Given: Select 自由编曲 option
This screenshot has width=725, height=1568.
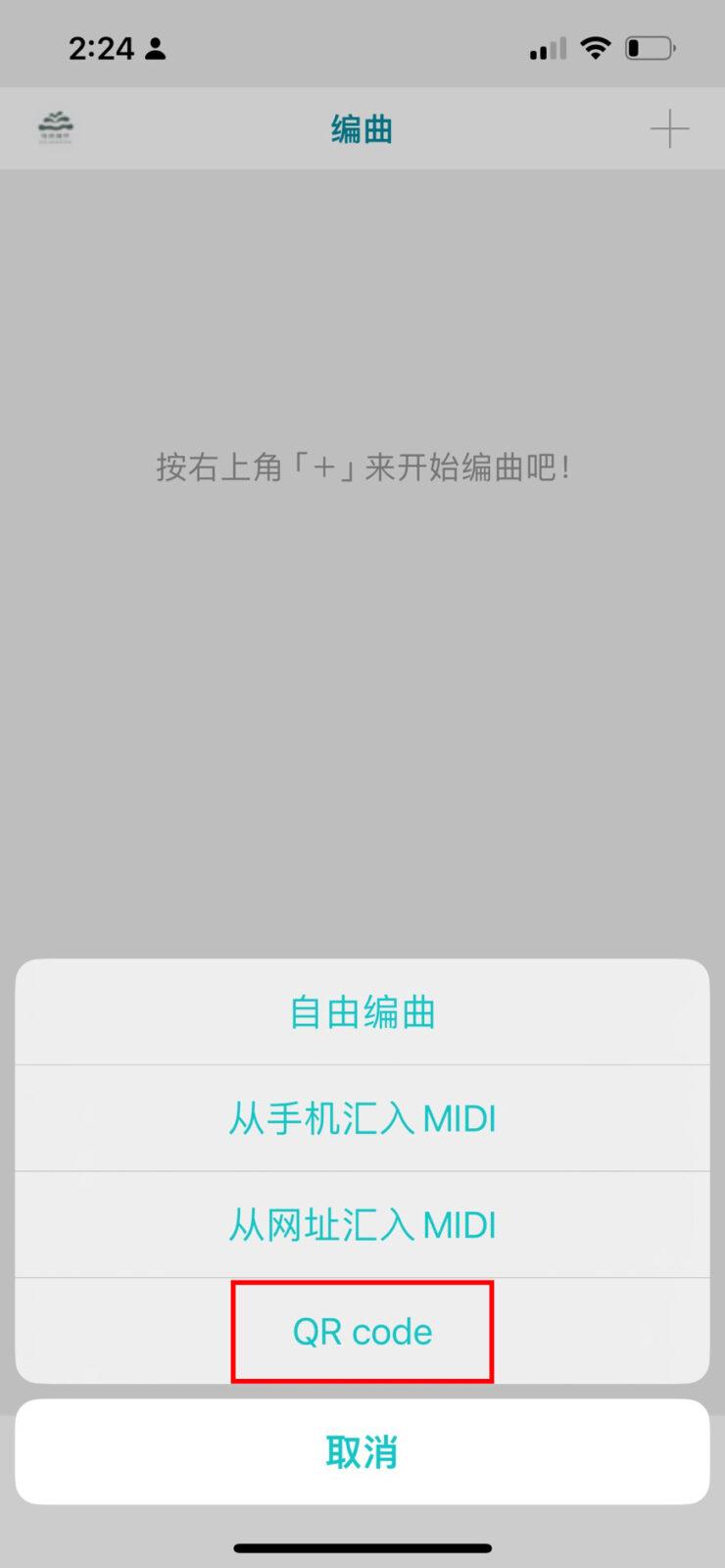Looking at the screenshot, I should pyautogui.click(x=362, y=1012).
